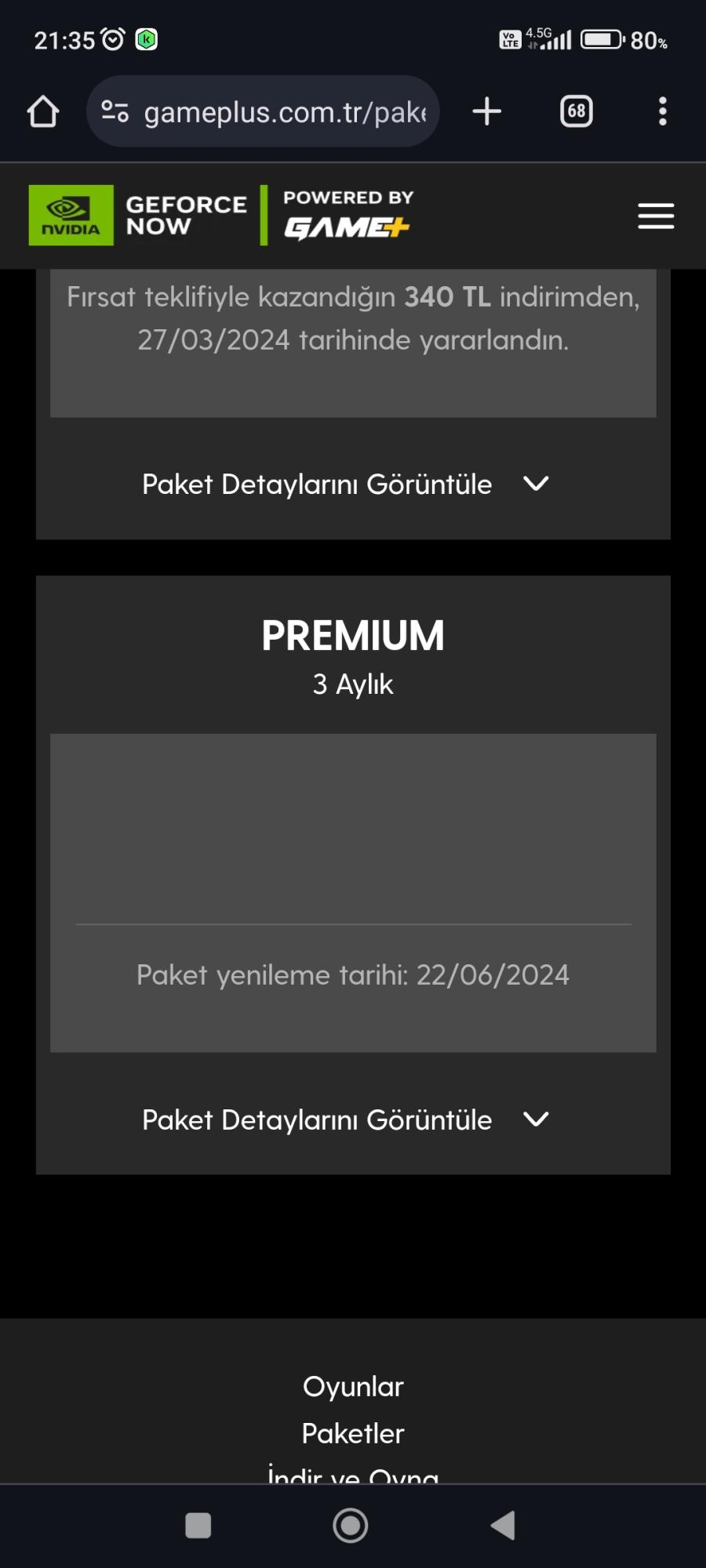
Task: Open Android recent apps button
Action: pyautogui.click(x=198, y=1524)
